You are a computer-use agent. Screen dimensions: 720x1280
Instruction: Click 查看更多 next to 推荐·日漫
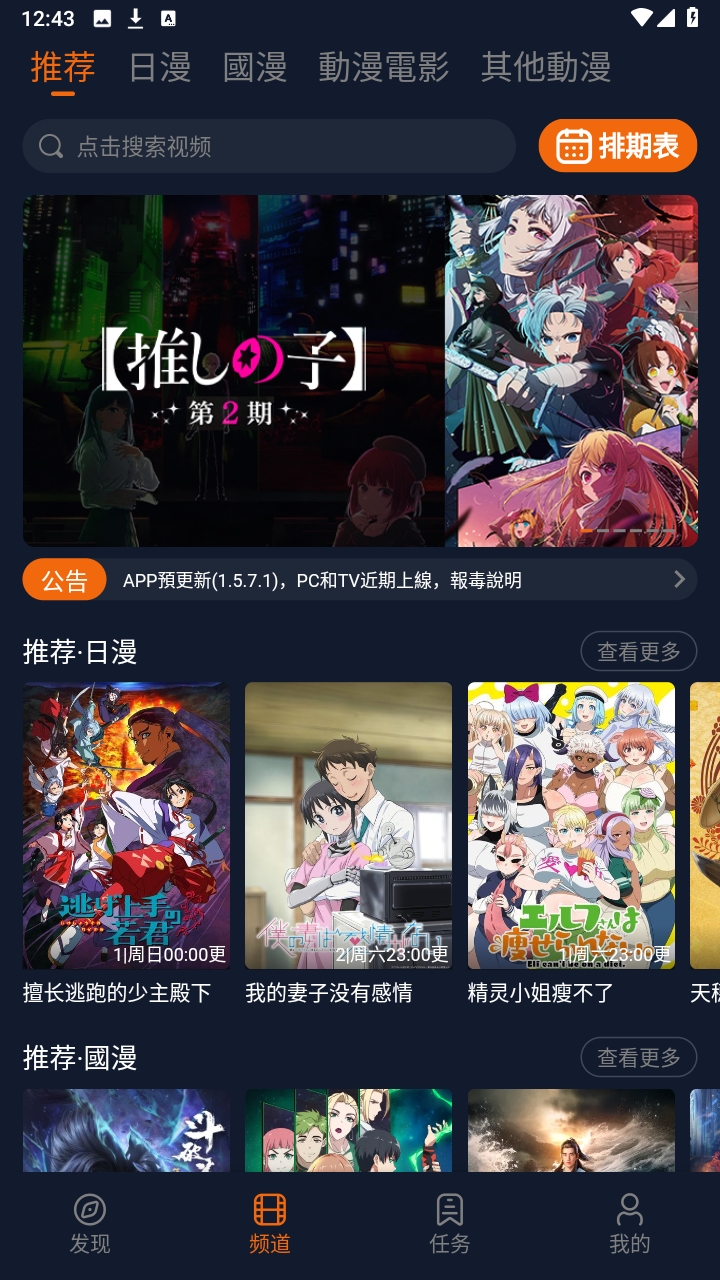tap(639, 651)
